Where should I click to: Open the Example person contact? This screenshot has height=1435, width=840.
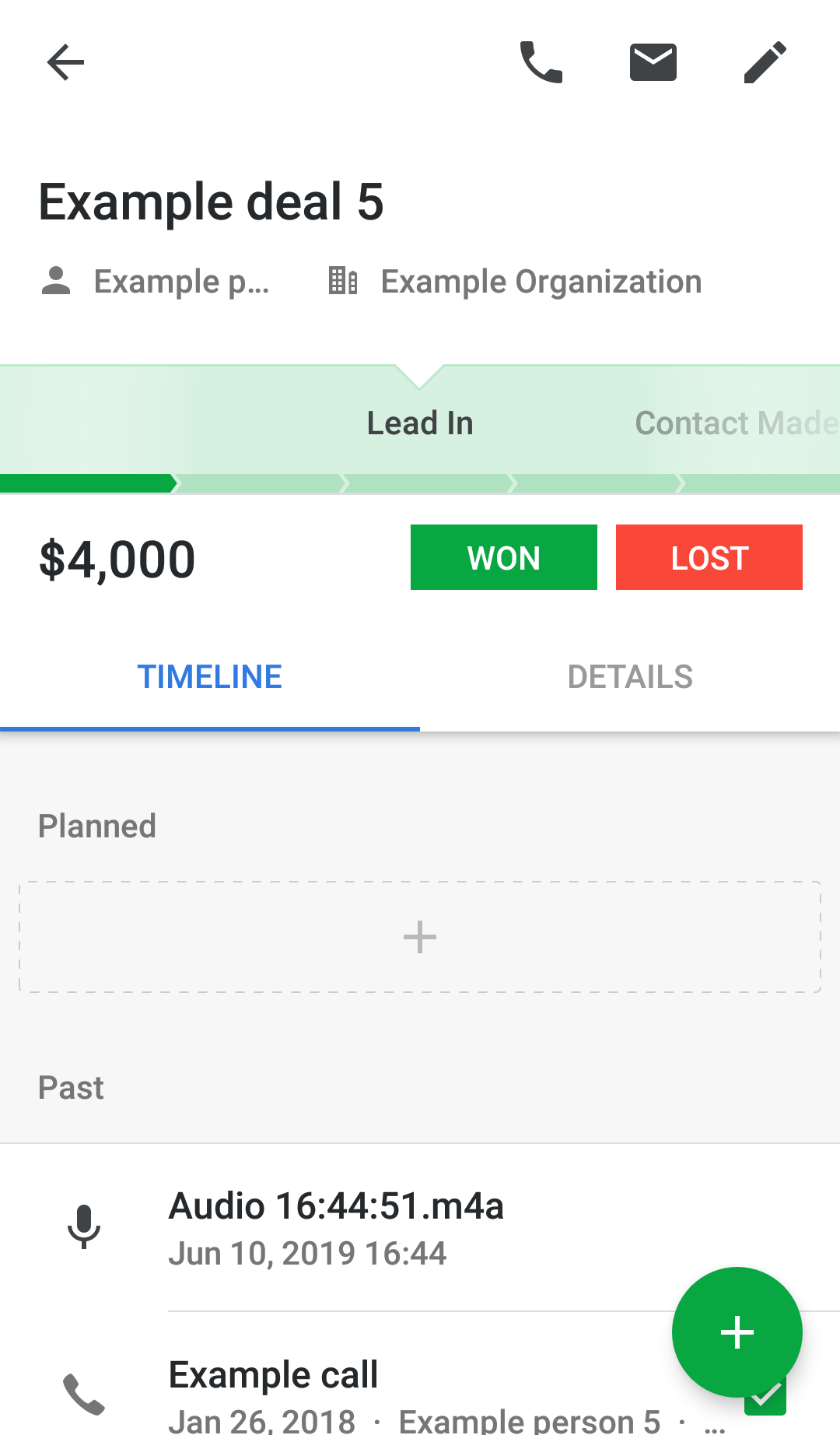[156, 282]
